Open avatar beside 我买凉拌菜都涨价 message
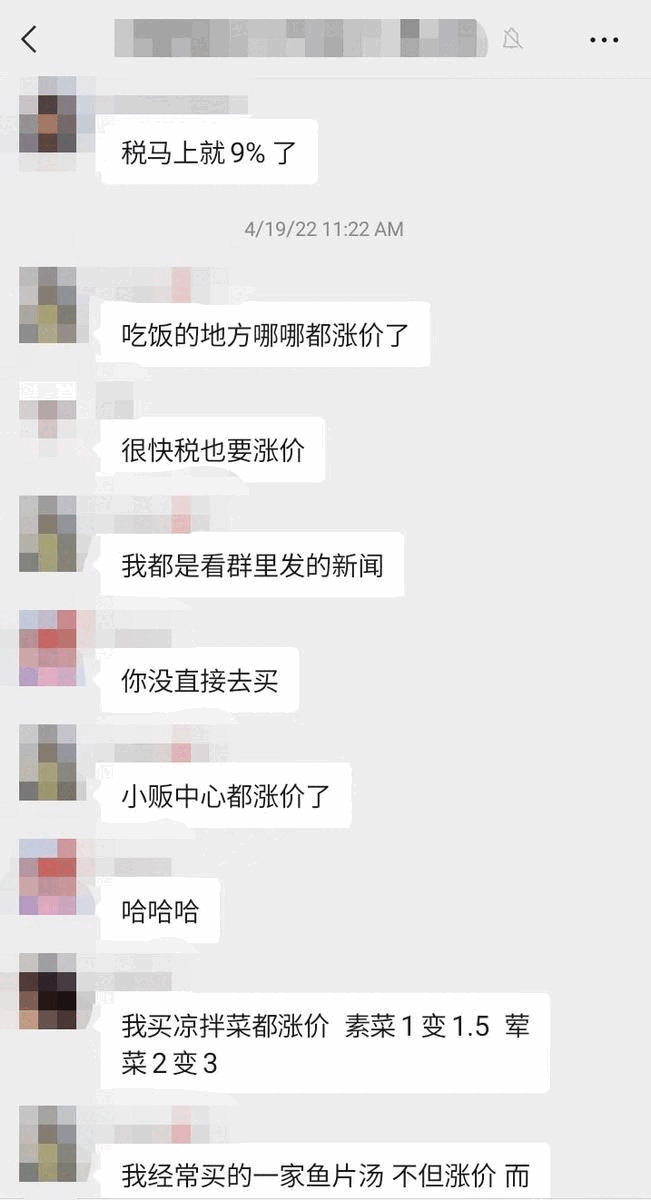The width and height of the screenshot is (651, 1200). (x=47, y=991)
